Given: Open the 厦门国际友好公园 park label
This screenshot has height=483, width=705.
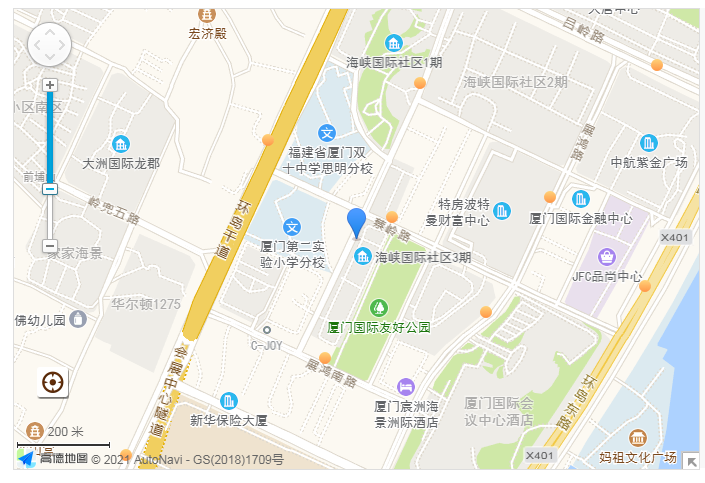Looking at the screenshot, I should click(379, 327).
